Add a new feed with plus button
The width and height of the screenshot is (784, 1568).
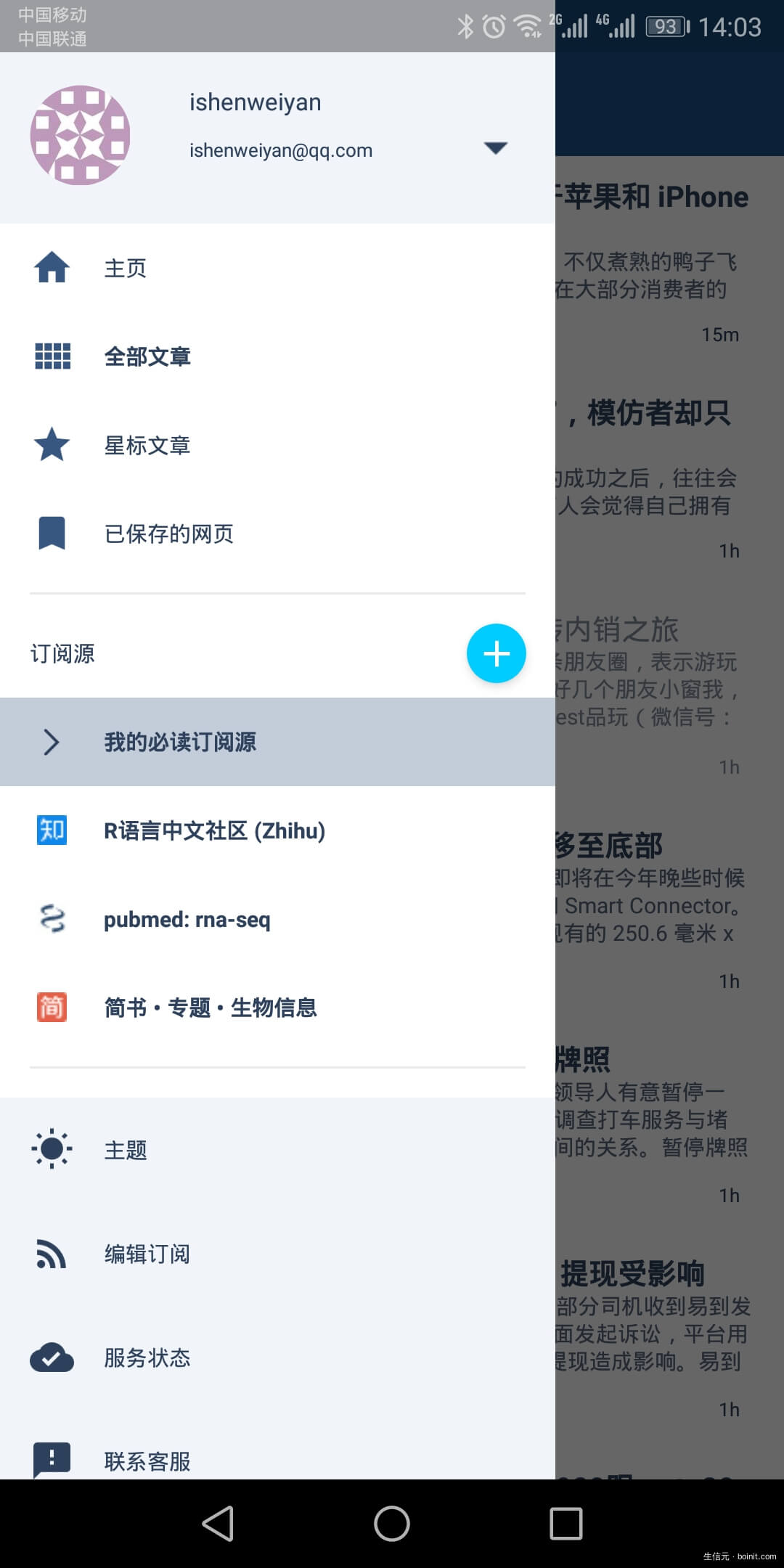[496, 653]
